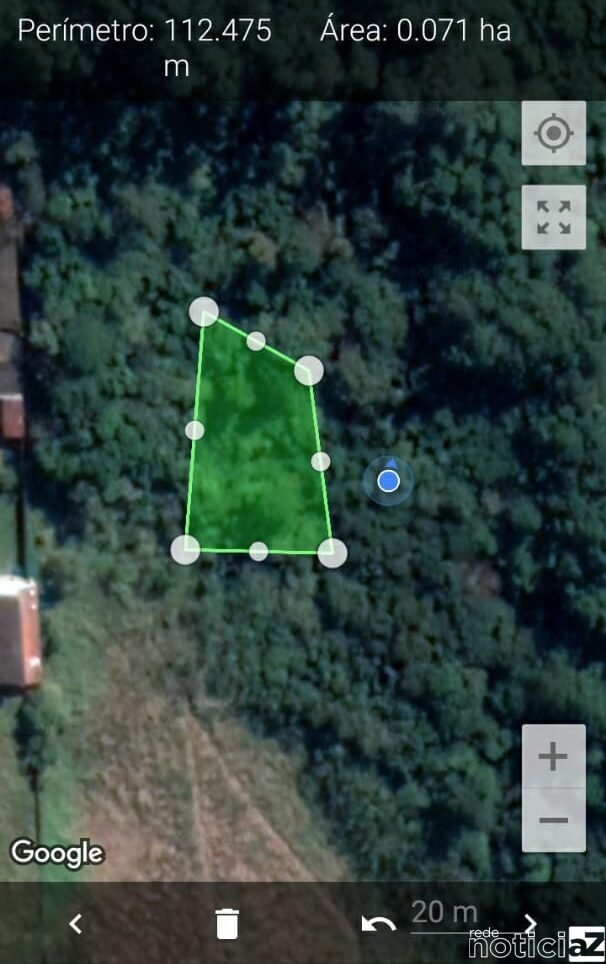Go forward with the right chevron
The height and width of the screenshot is (964, 606).
[531, 924]
